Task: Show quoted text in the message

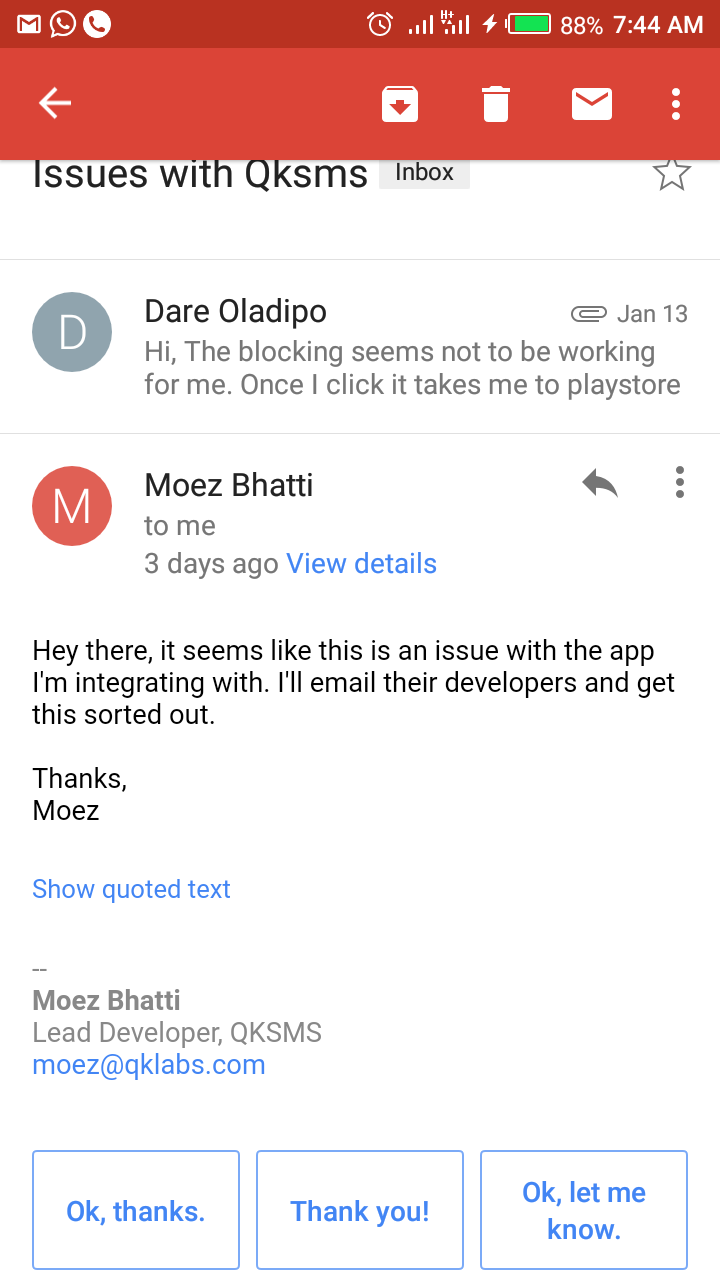Action: point(131,889)
